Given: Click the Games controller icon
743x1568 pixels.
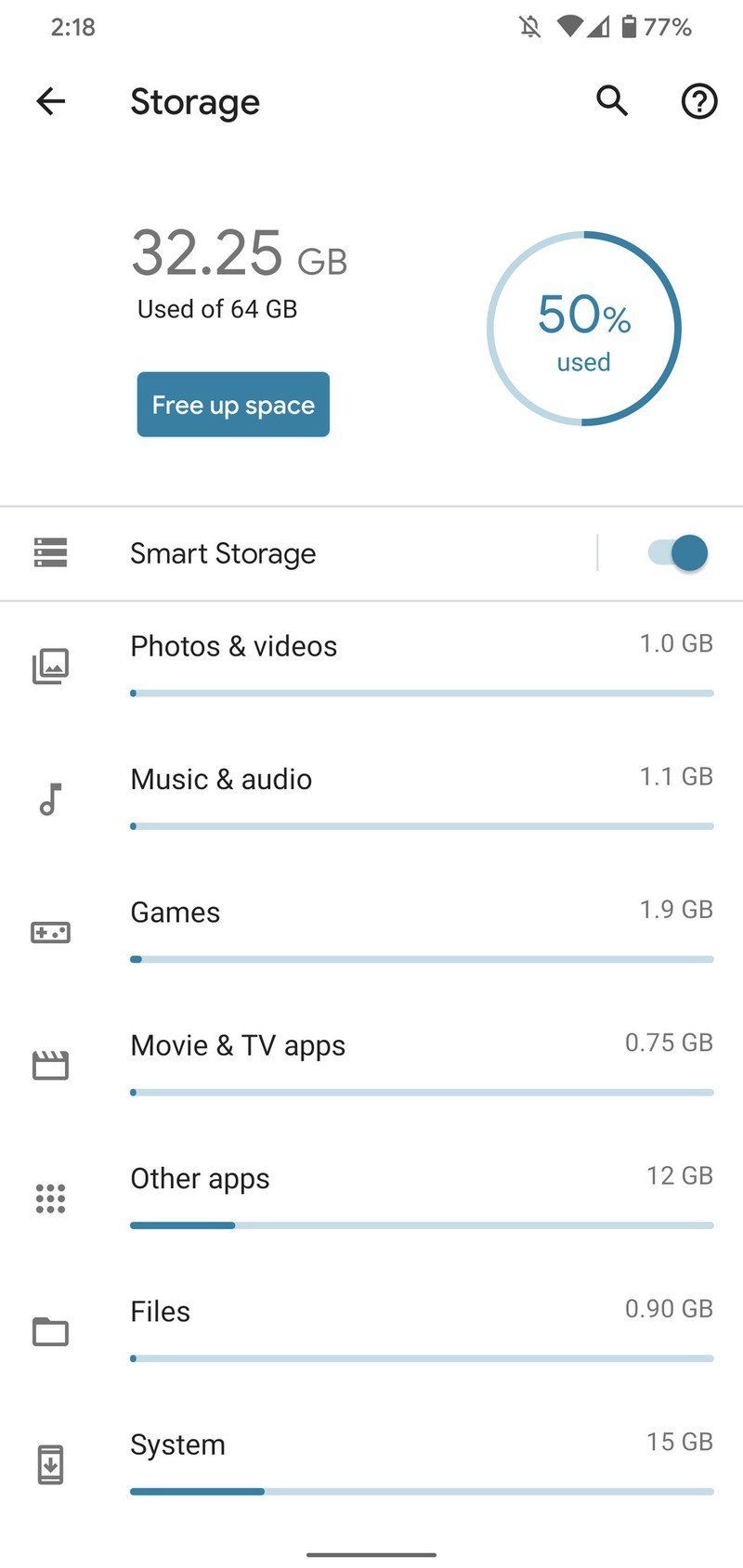Looking at the screenshot, I should pyautogui.click(x=51, y=932).
